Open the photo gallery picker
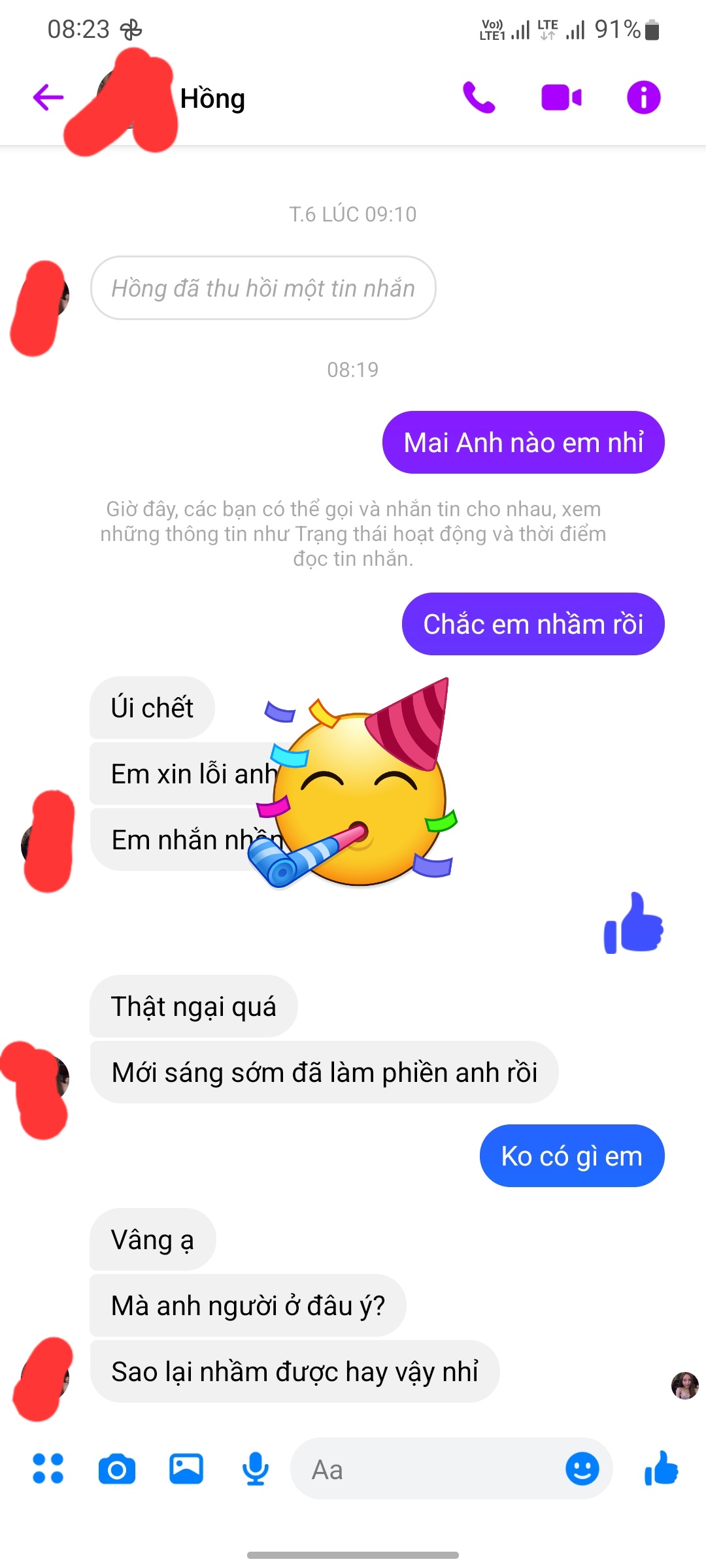 186,1470
